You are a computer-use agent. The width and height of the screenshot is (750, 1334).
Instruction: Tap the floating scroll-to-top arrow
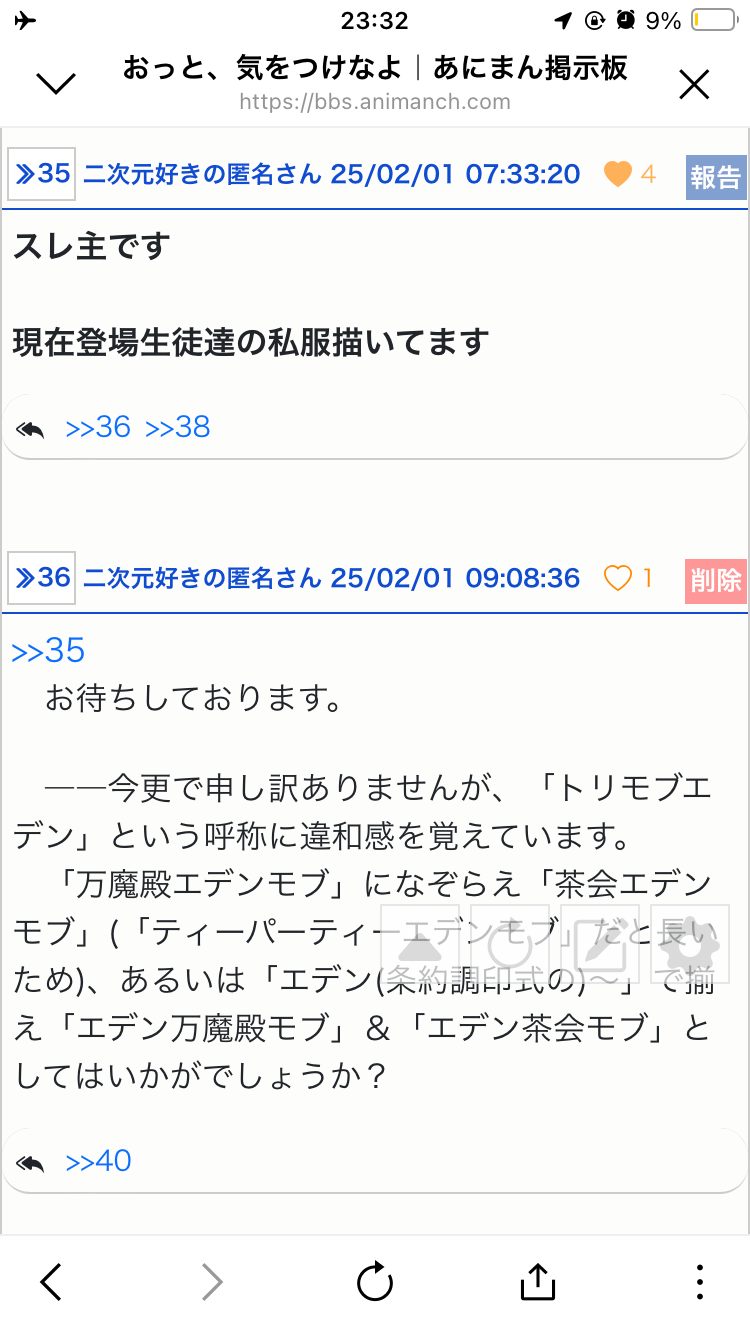(x=420, y=943)
